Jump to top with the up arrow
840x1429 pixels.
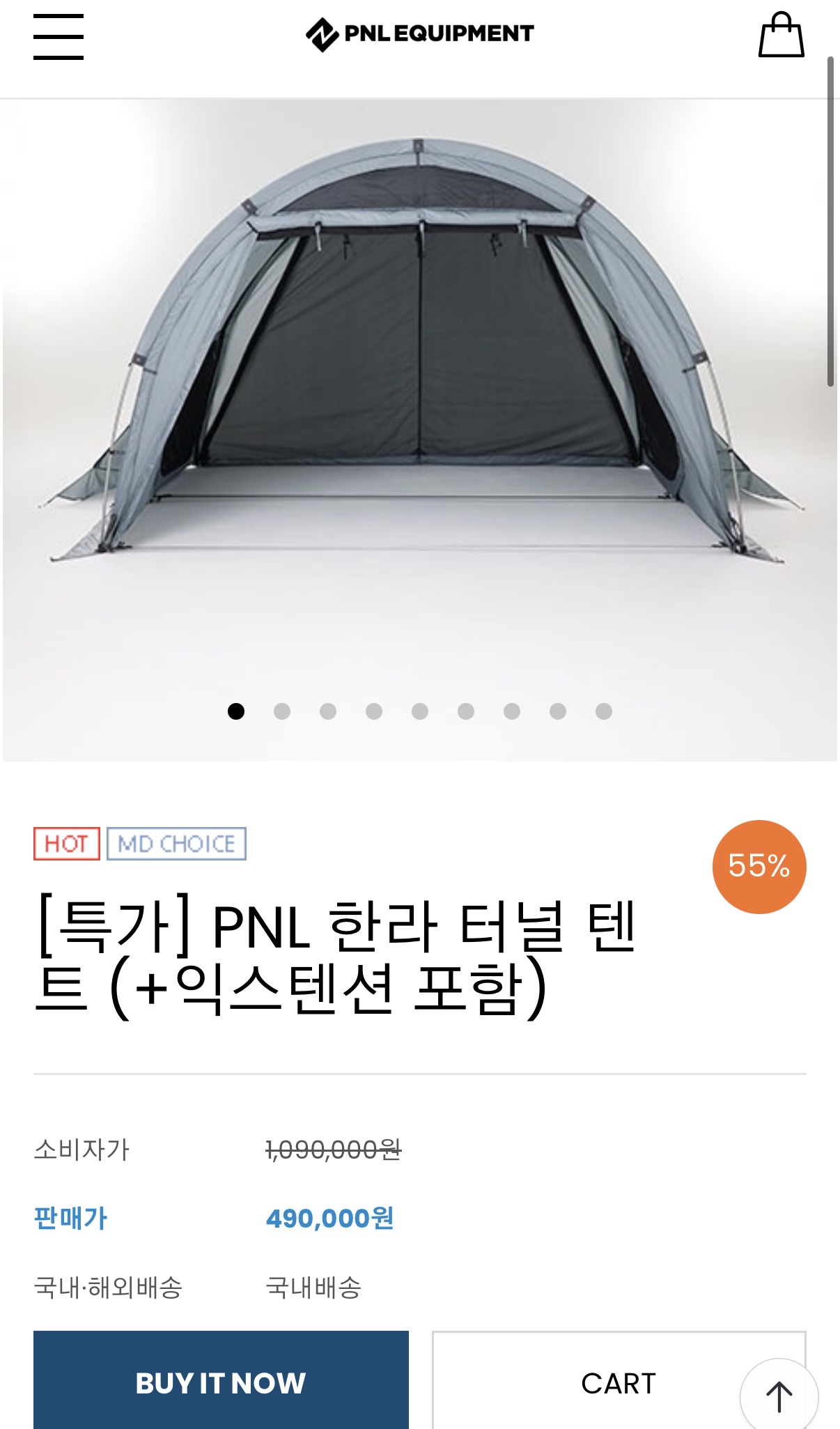(x=779, y=1396)
